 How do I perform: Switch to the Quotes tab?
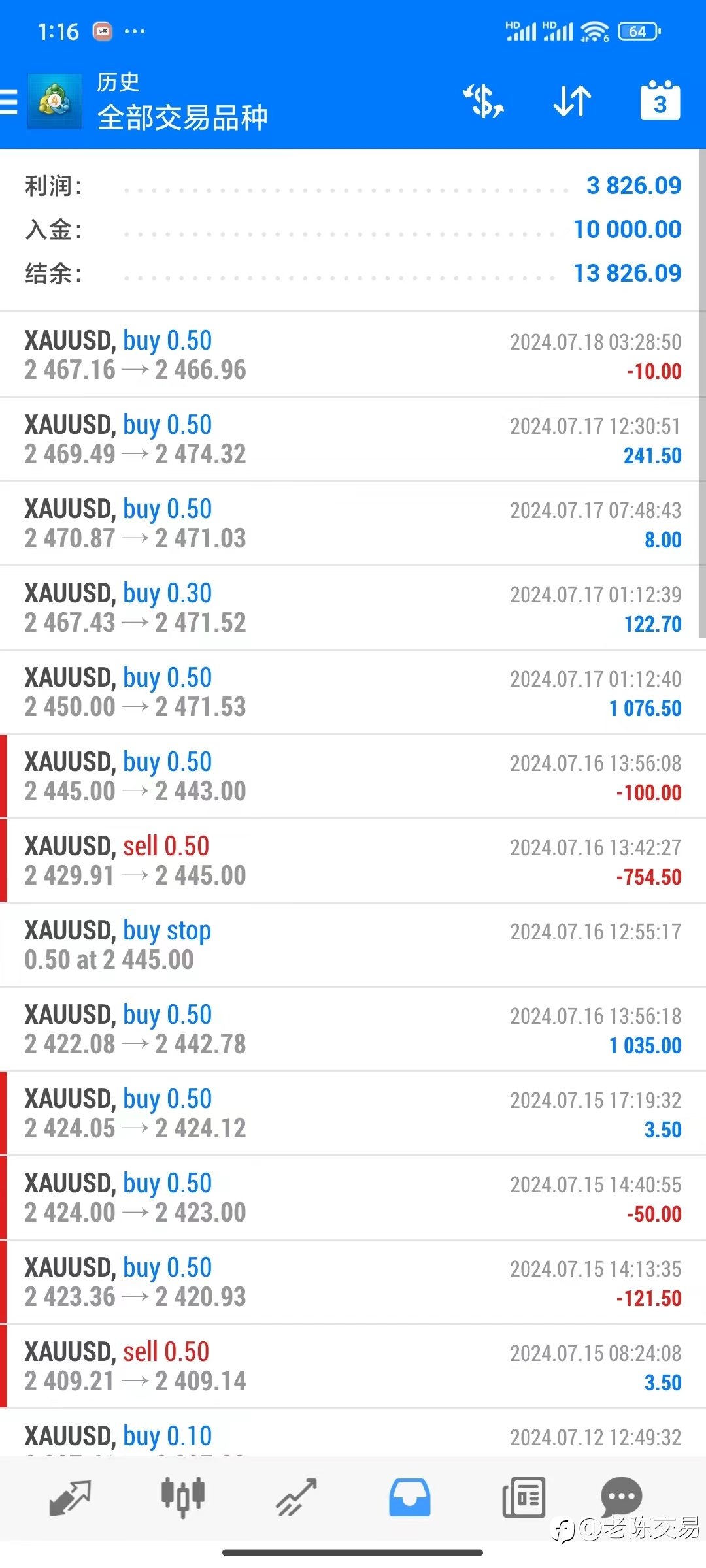(70, 1497)
